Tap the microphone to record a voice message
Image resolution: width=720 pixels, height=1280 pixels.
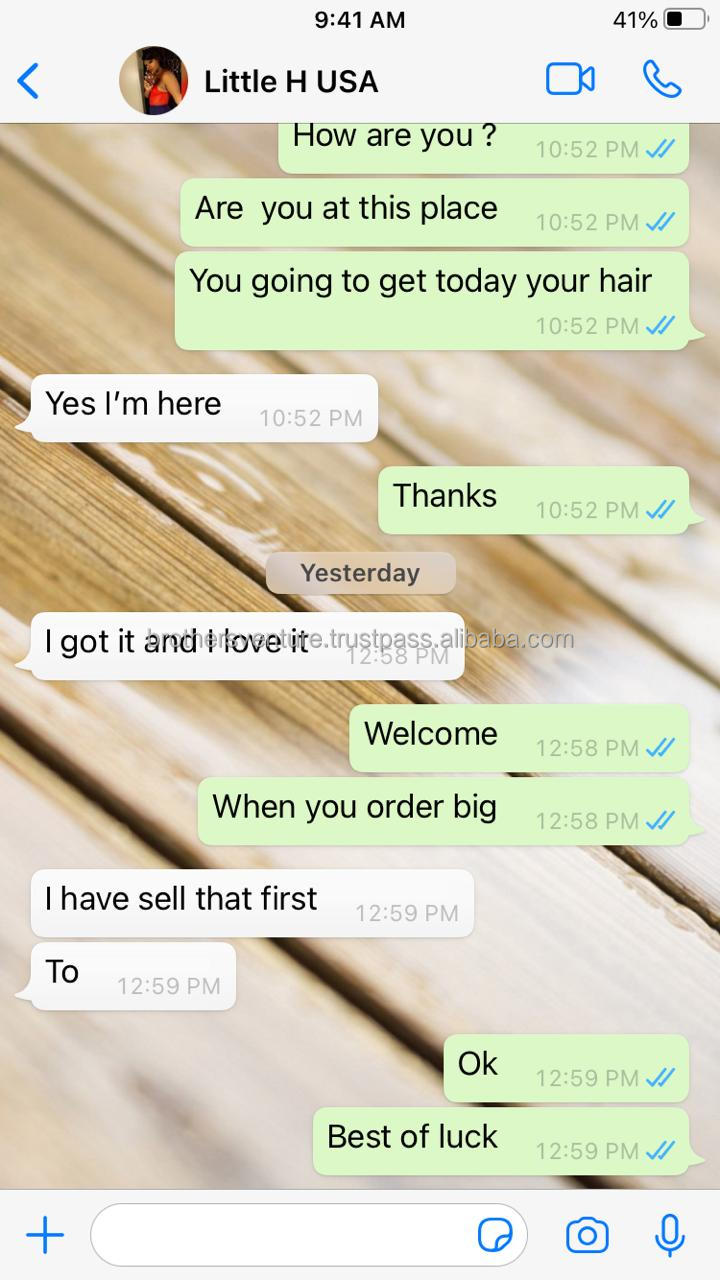click(669, 1236)
